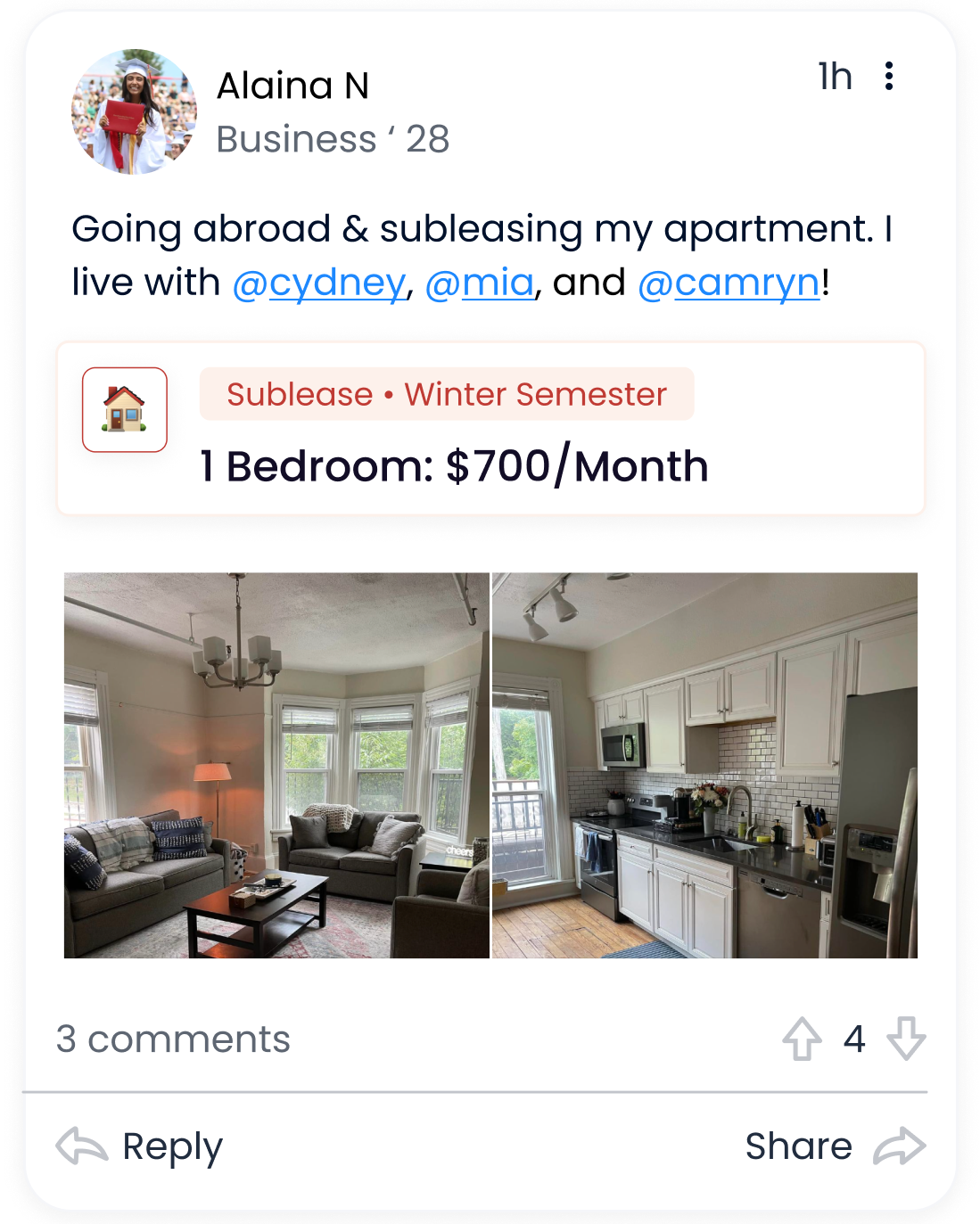Open the 3 comments thread
Screen dimensions: 980x1224
click(173, 1039)
